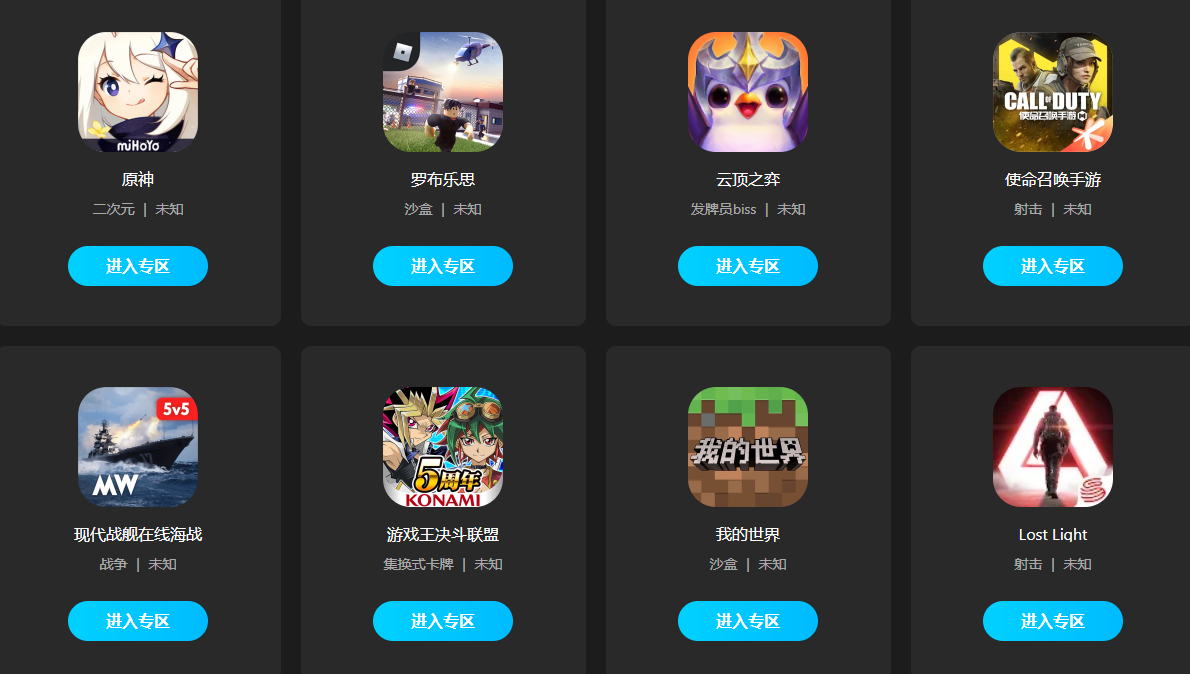1190x674 pixels.
Task: Enter the 现代战舰在线海战 zone
Action: point(138,621)
